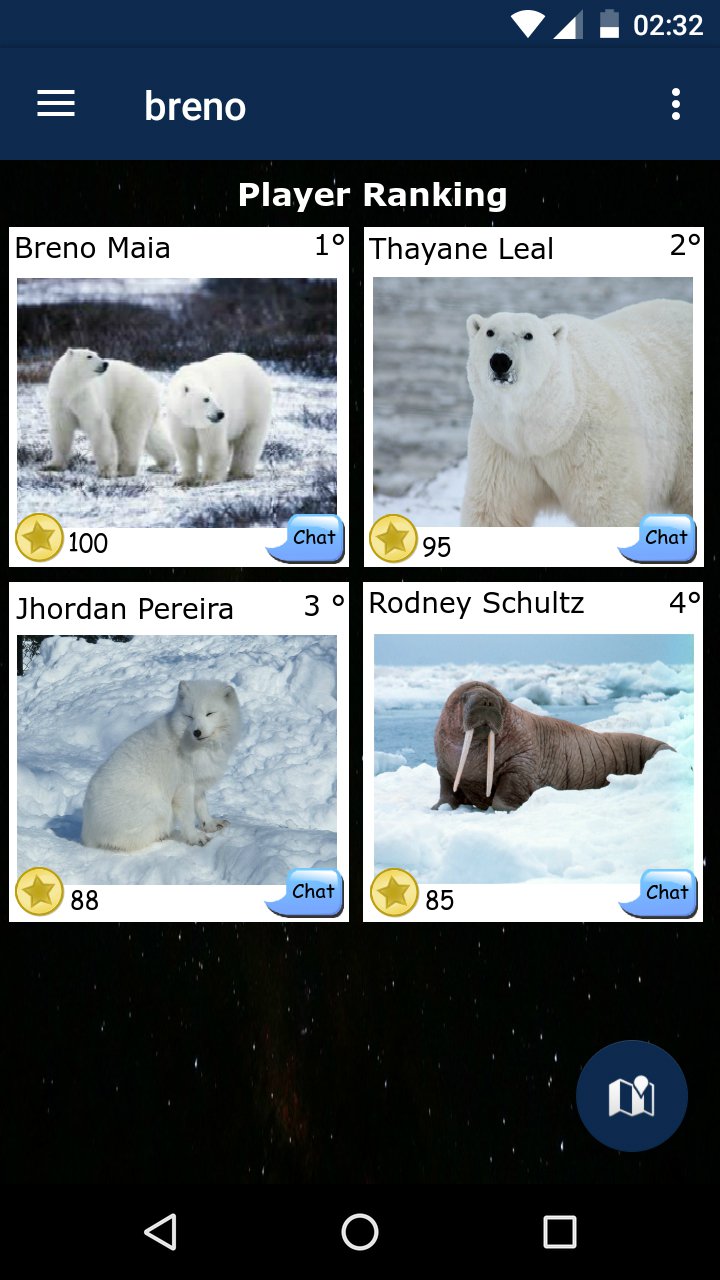The image size is (720, 1280).
Task: Go back using system navigation
Action: [160, 1232]
